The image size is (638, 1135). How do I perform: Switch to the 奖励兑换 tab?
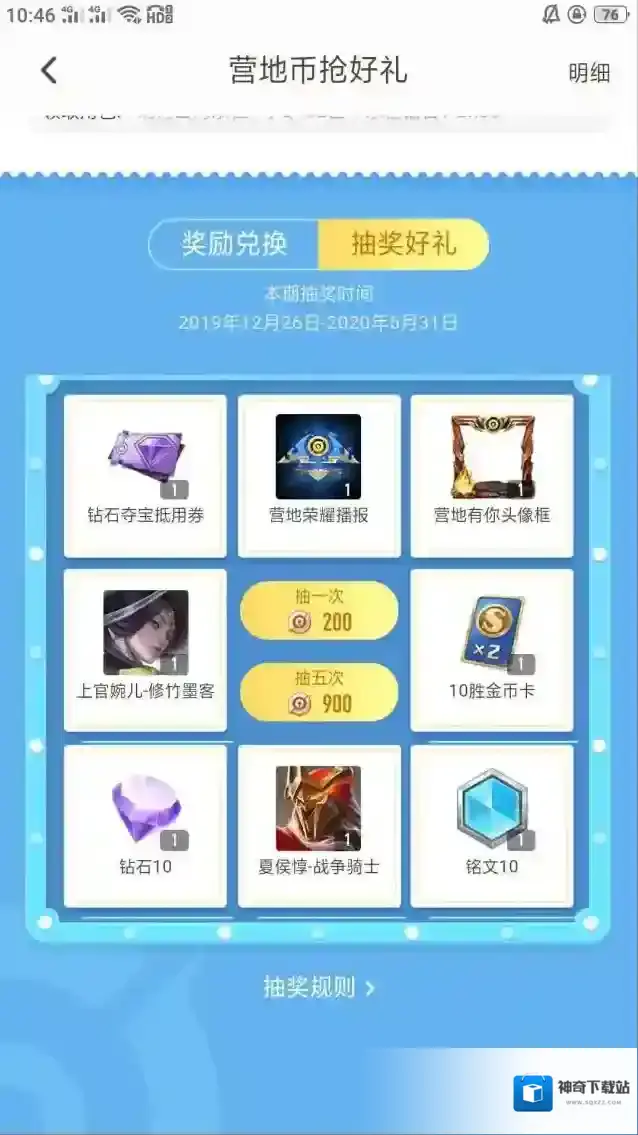tap(234, 244)
